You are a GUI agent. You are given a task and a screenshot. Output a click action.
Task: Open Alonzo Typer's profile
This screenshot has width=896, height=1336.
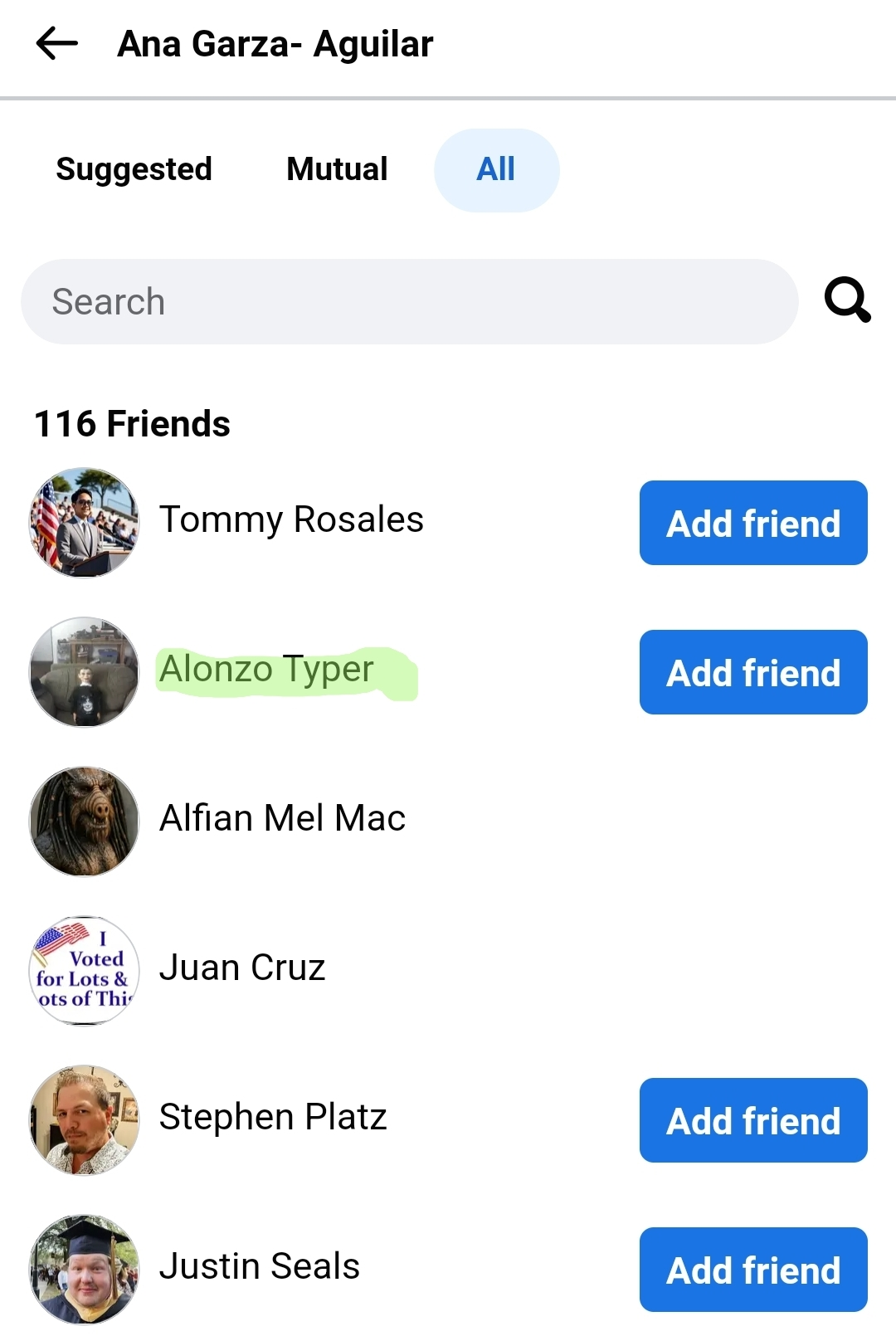266,669
